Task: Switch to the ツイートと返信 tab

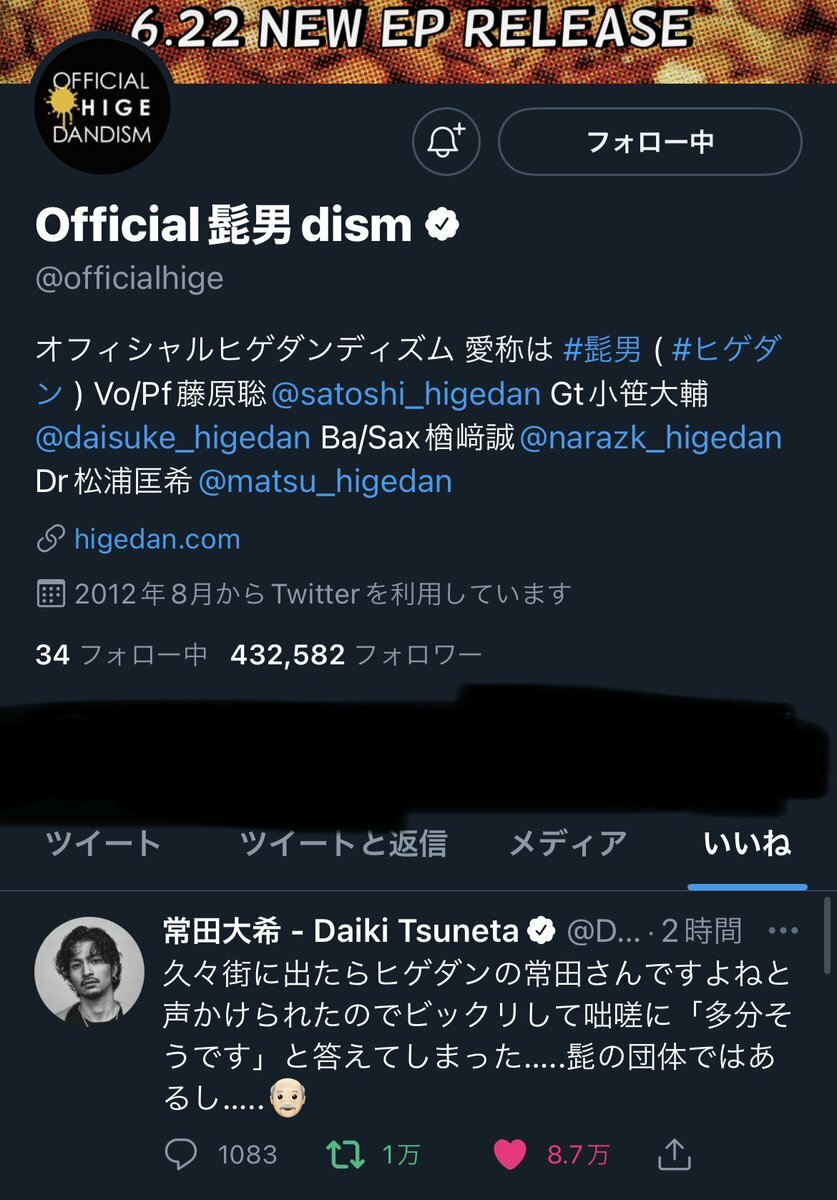Action: pyautogui.click(x=343, y=843)
